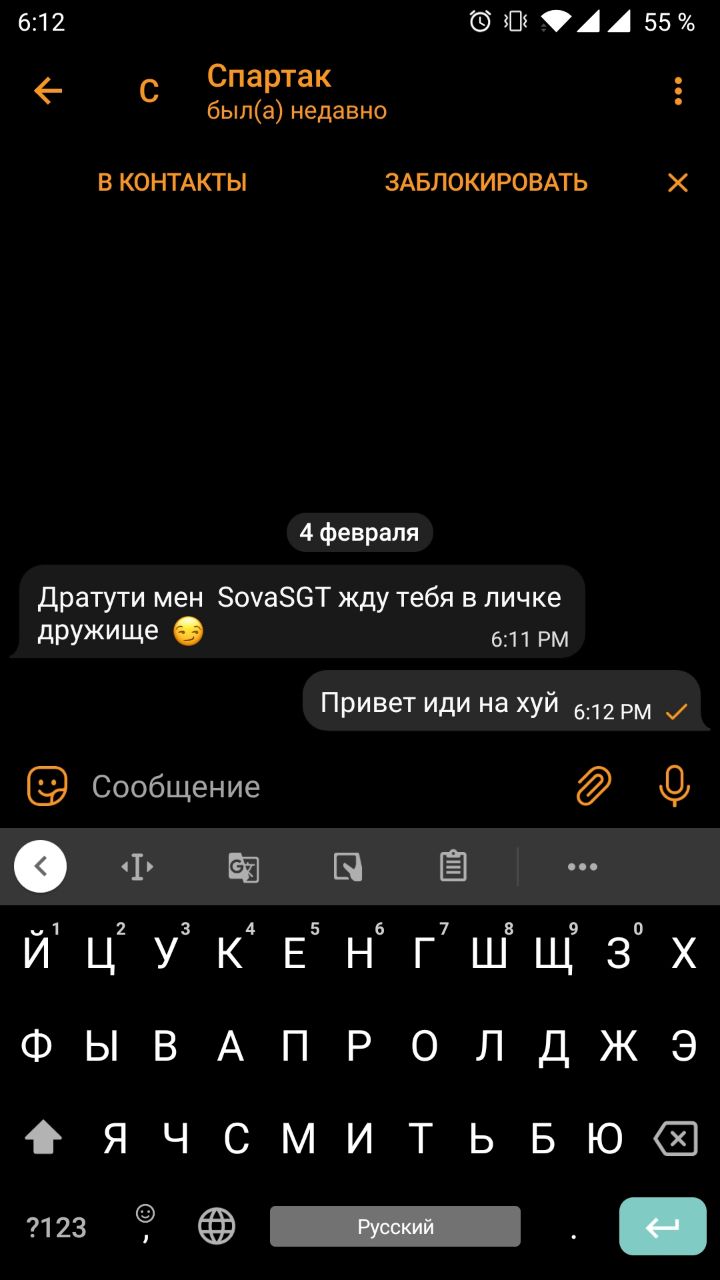Open the keyboard clipboard
Viewport: 720px width, 1280px height.
click(453, 867)
